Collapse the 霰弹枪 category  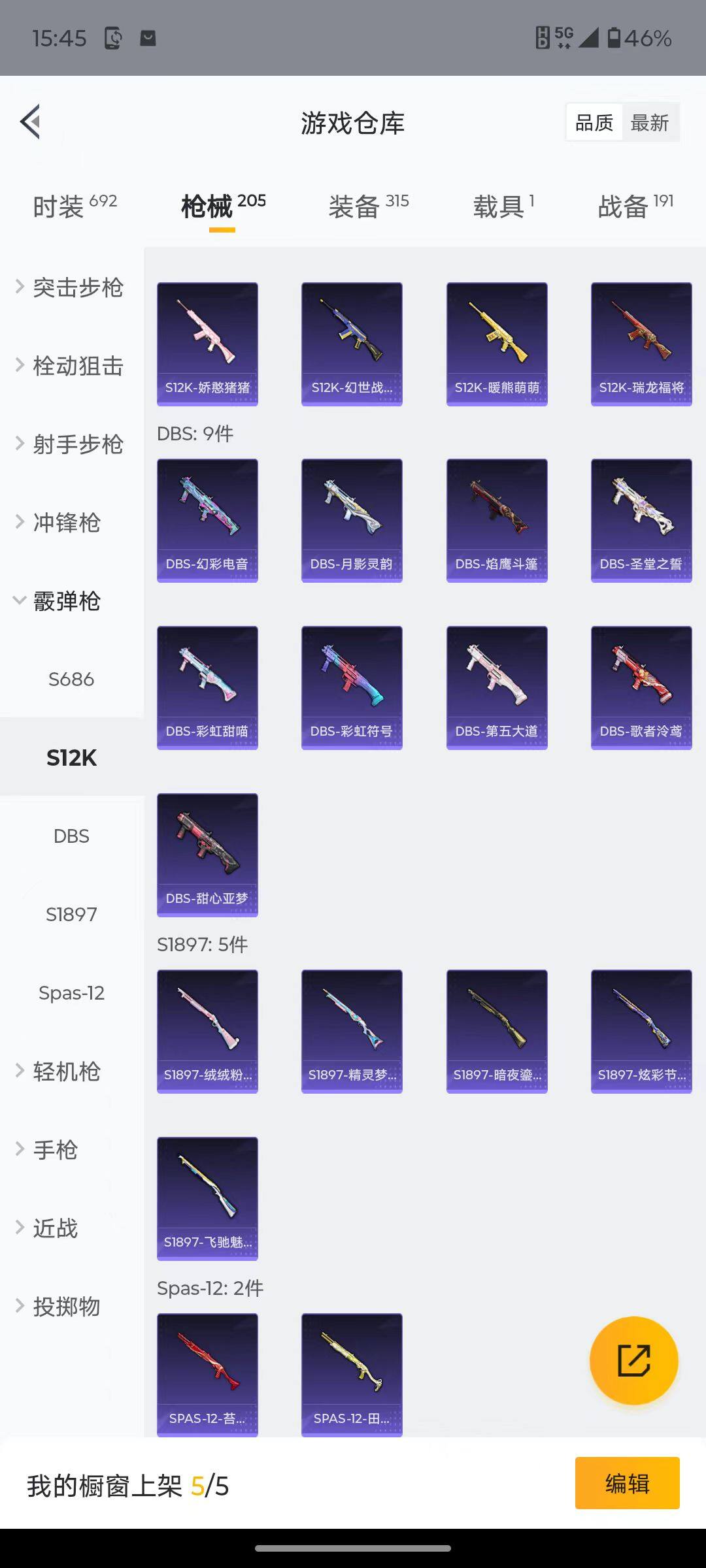(x=65, y=601)
